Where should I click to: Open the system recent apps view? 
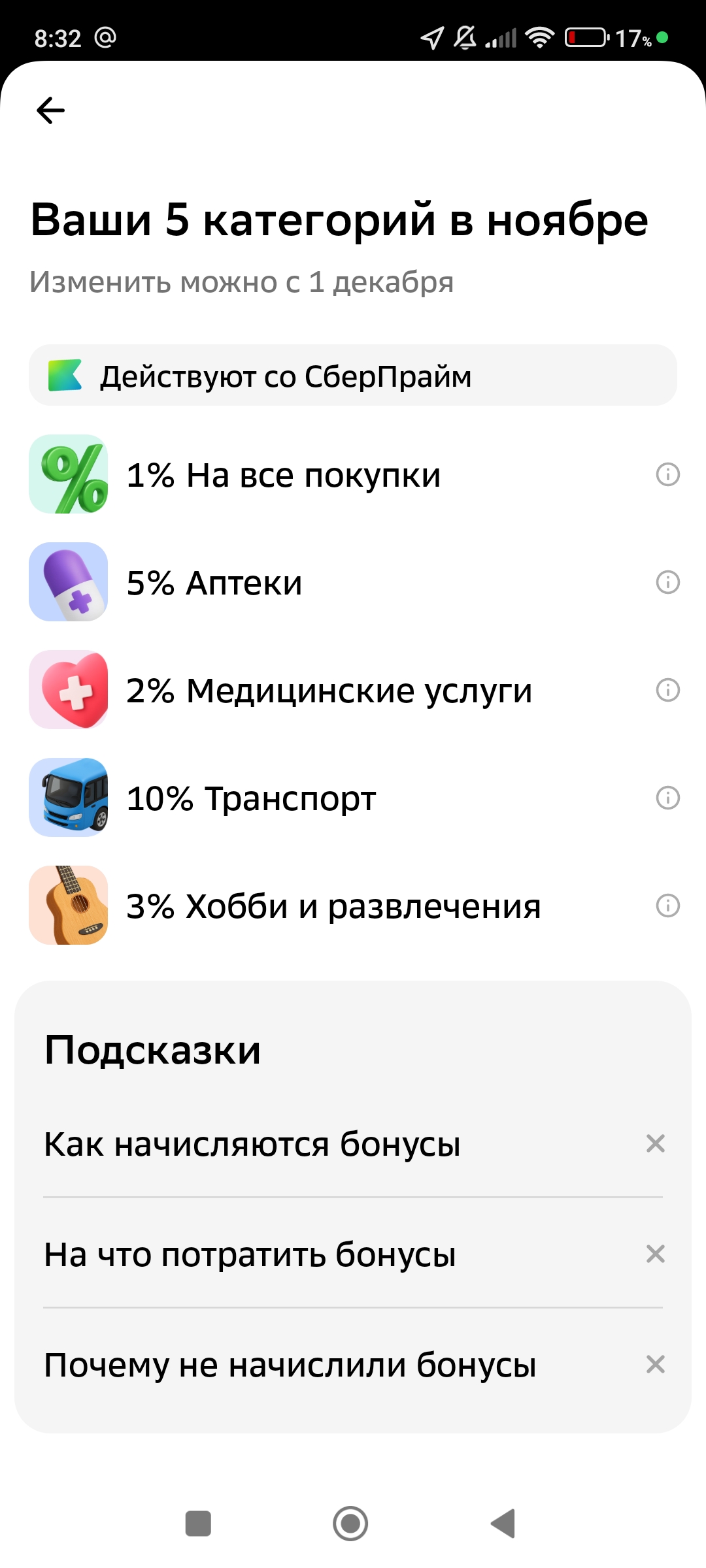[198, 1524]
